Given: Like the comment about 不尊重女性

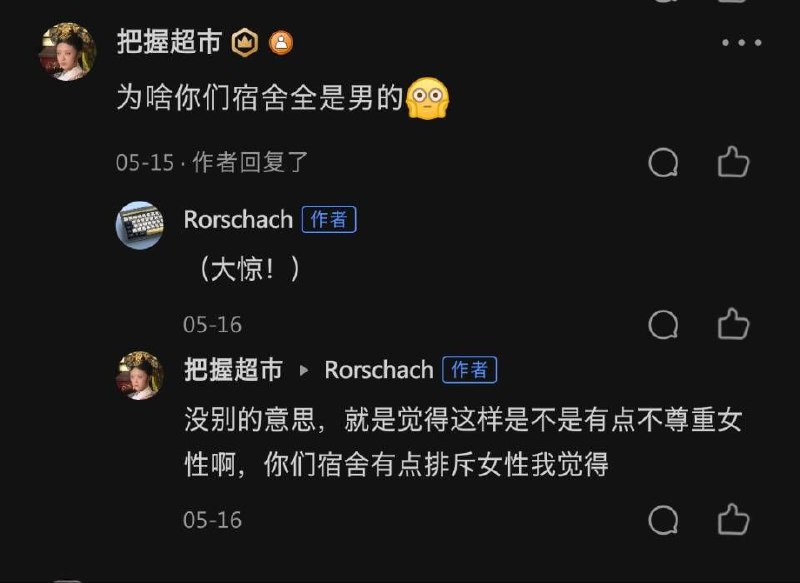Looking at the screenshot, I should pyautogui.click(x=734, y=520).
